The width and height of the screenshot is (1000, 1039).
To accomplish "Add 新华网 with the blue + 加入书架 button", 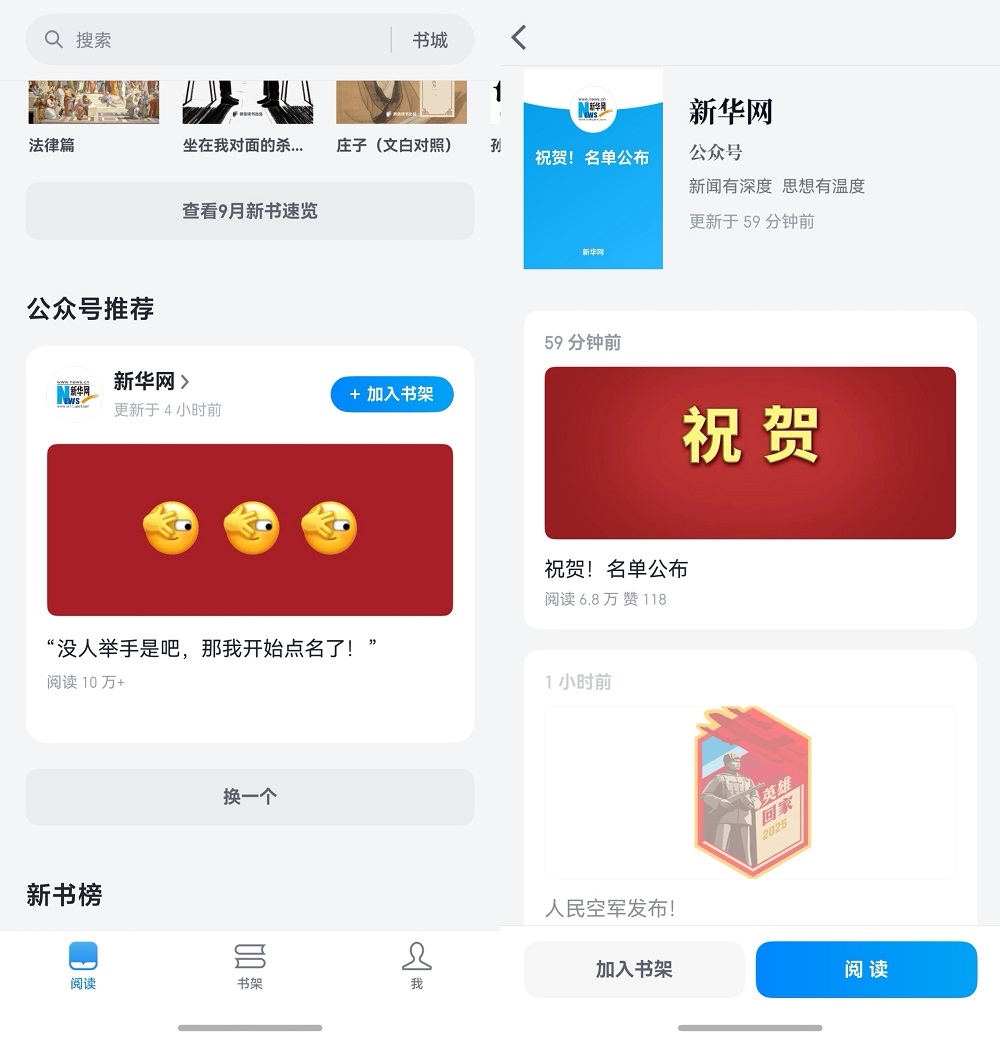I will [392, 394].
